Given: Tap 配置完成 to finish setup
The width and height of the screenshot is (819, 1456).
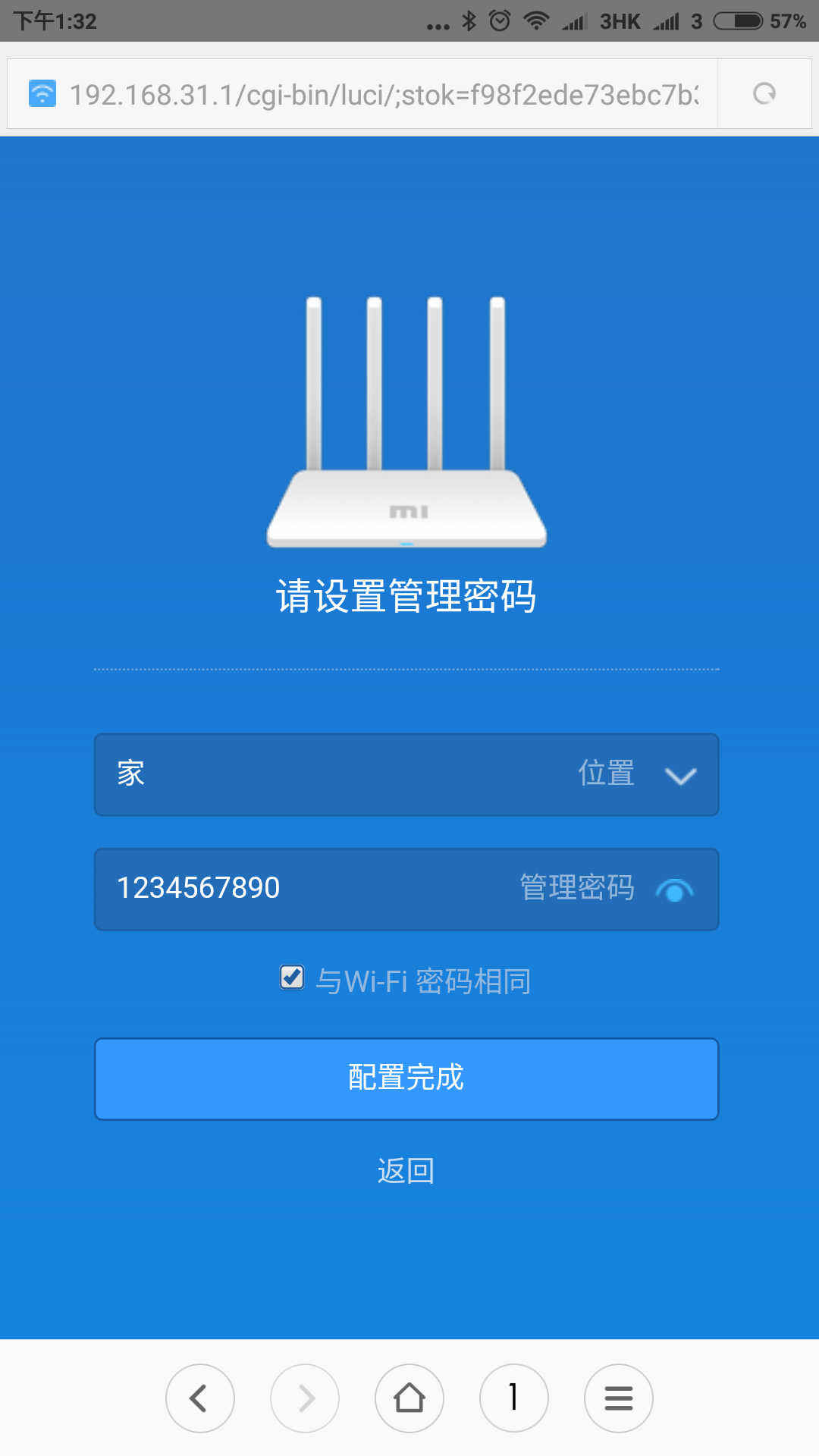Looking at the screenshot, I should click(406, 1078).
